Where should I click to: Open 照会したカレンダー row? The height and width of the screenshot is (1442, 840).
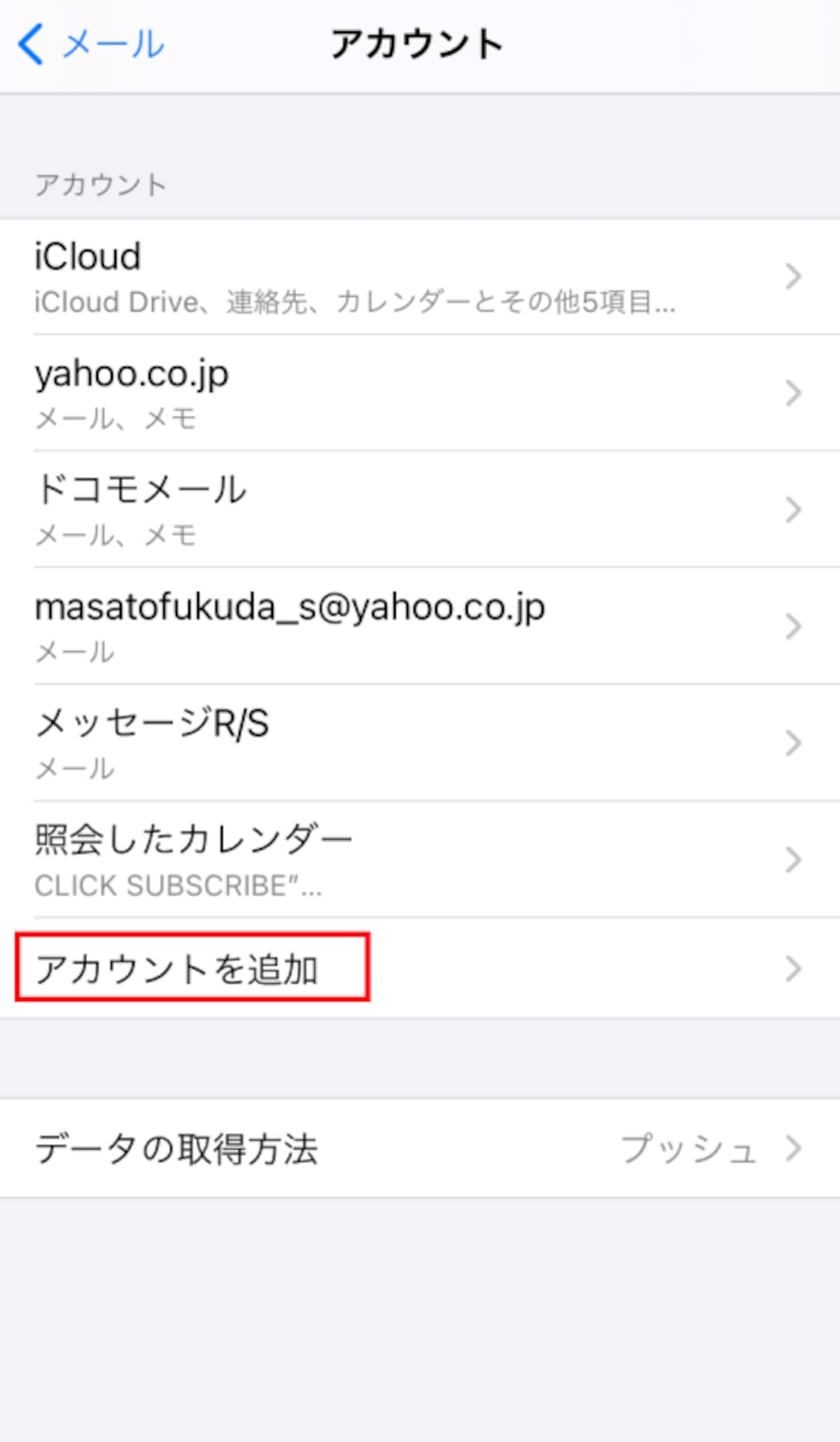(420, 860)
